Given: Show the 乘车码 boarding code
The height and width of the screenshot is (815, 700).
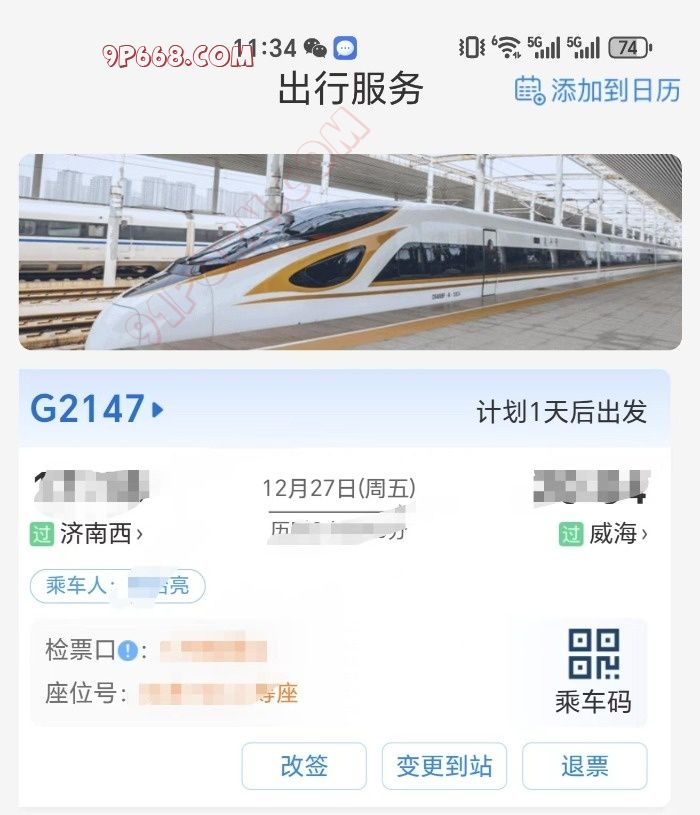Looking at the screenshot, I should [x=593, y=670].
